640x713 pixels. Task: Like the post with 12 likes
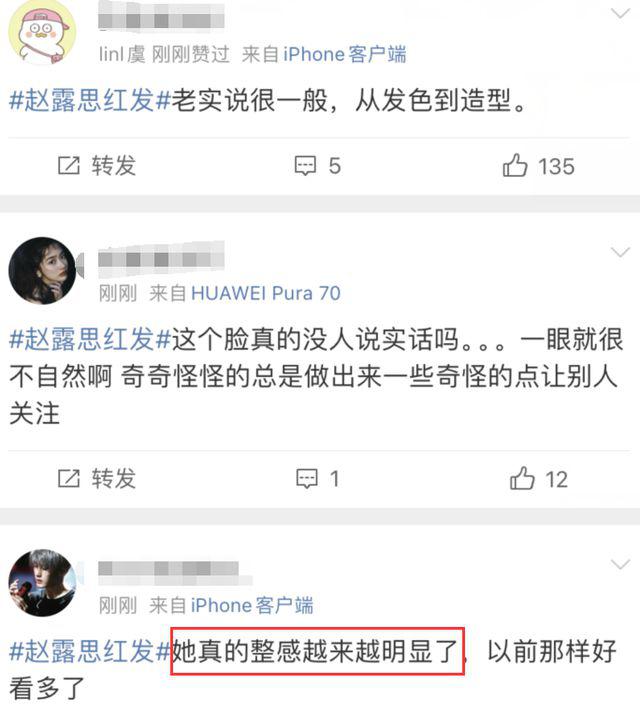[539, 479]
